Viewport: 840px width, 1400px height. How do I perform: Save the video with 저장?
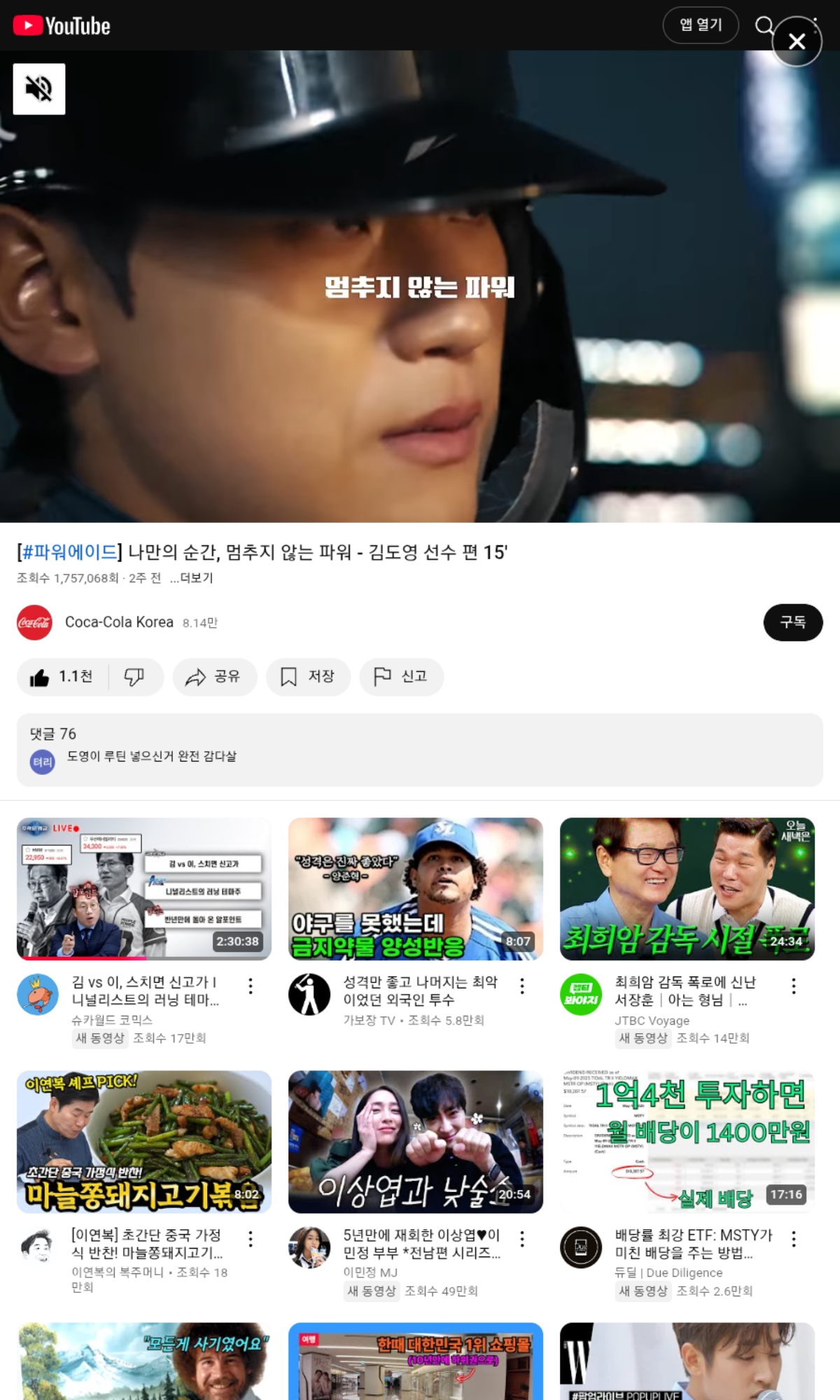(308, 677)
